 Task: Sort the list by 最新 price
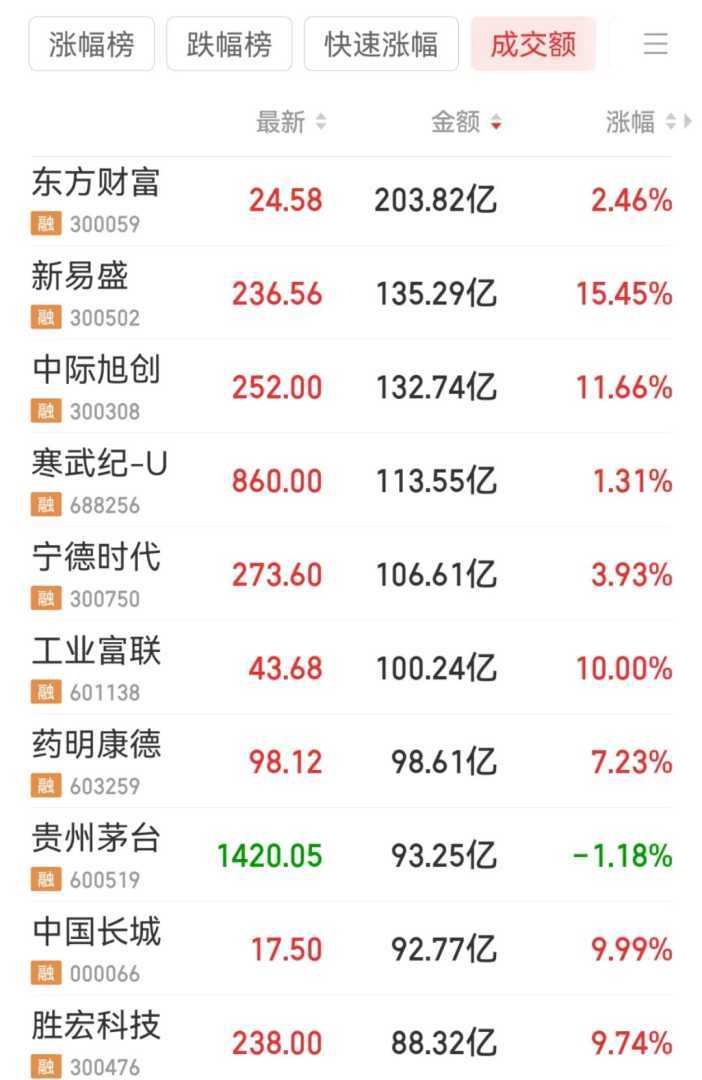click(x=290, y=123)
